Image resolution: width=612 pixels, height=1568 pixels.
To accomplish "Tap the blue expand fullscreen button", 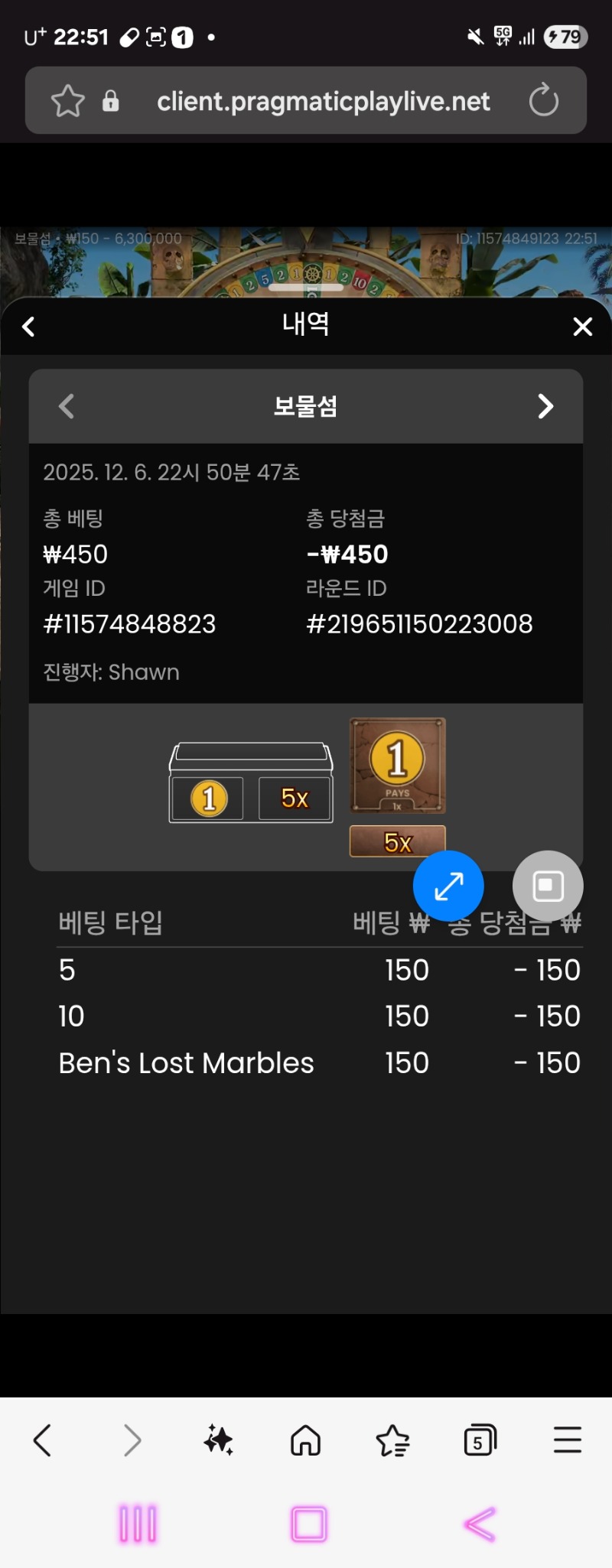I will [448, 886].
